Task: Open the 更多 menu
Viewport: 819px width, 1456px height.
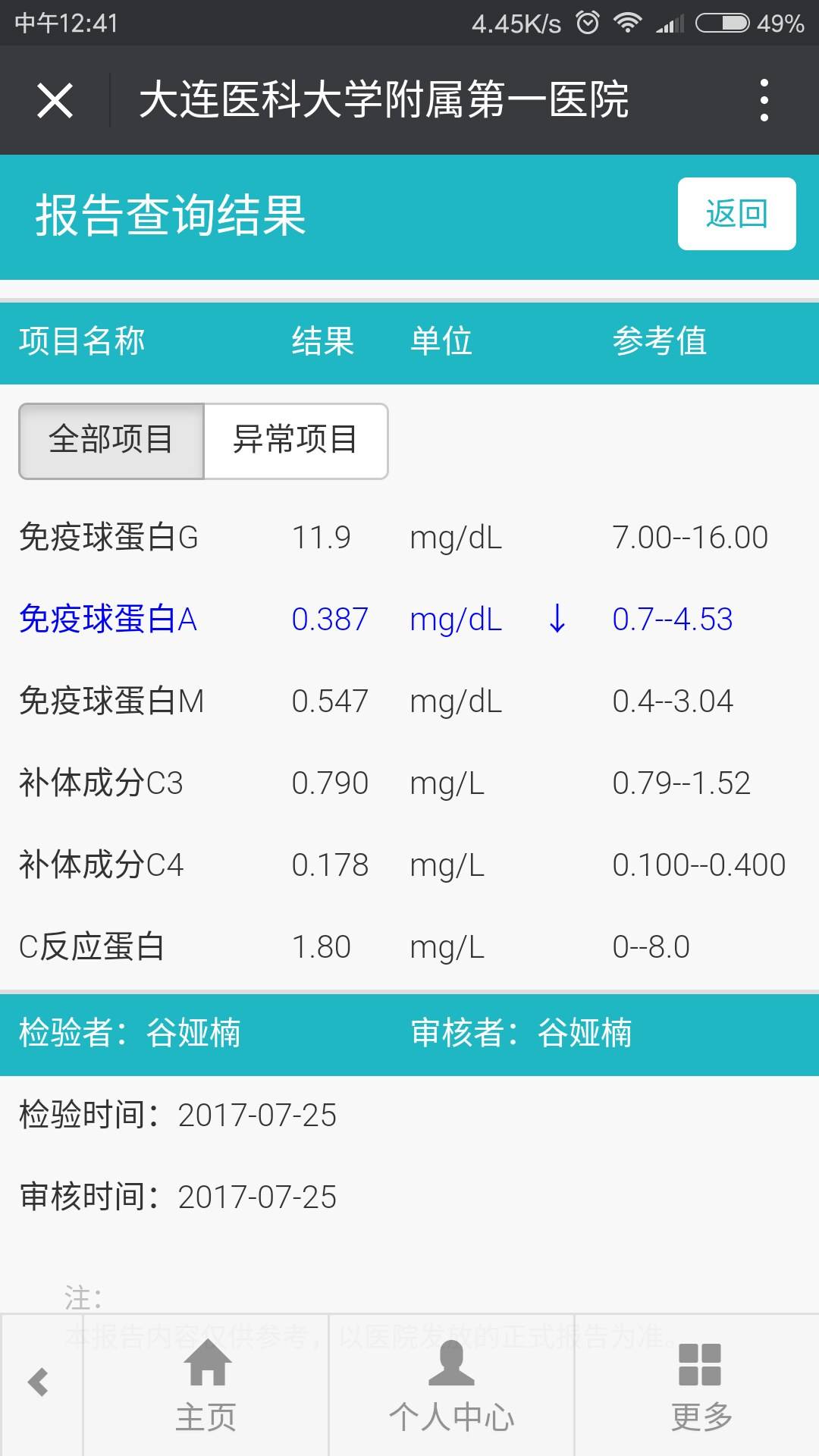Action: tap(701, 1386)
